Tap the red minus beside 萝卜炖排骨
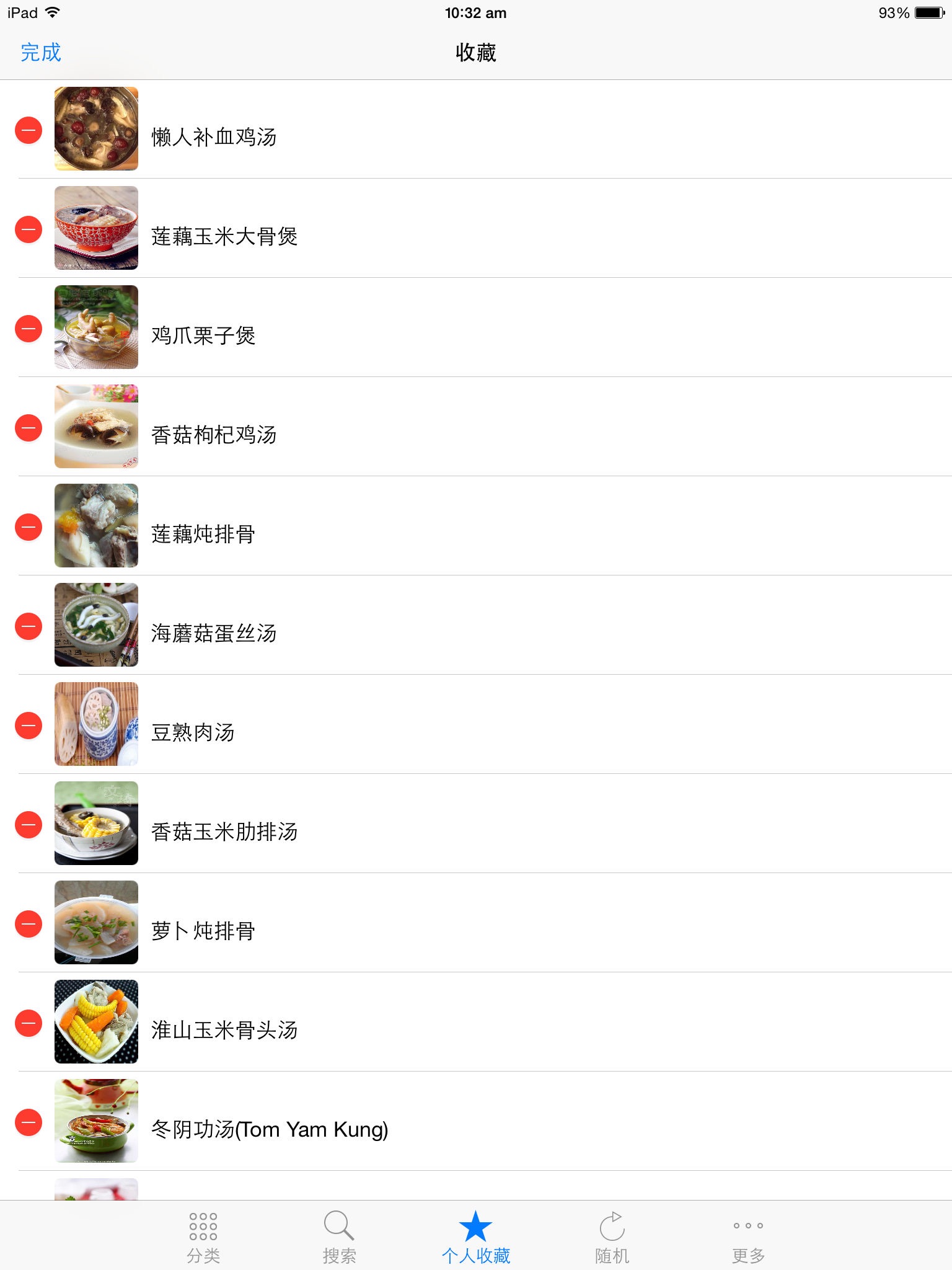Screen dimensions: 952x1270 tap(29, 924)
